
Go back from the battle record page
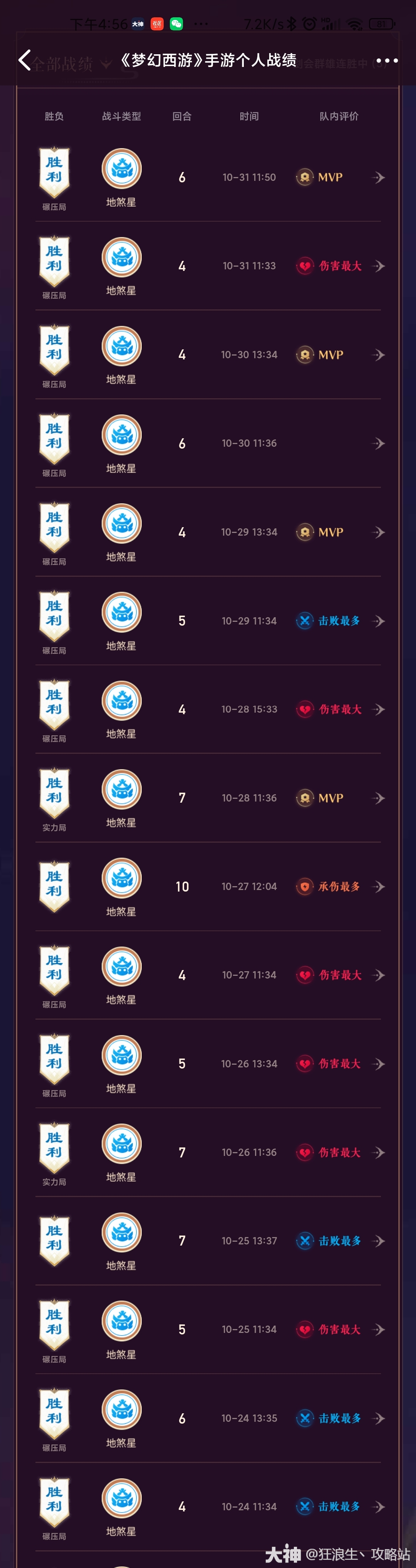[x=24, y=60]
